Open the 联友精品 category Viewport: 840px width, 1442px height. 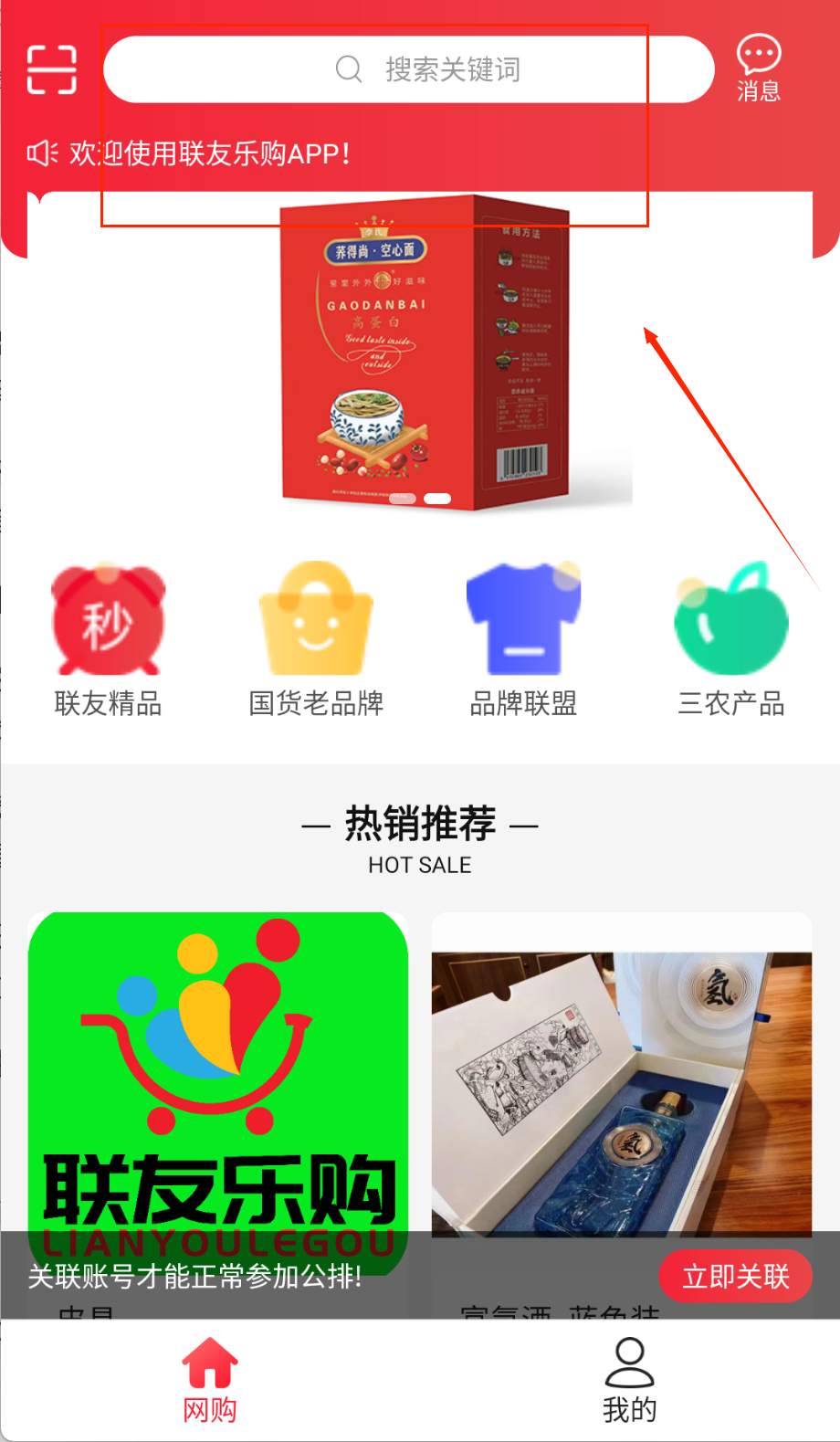[108, 639]
